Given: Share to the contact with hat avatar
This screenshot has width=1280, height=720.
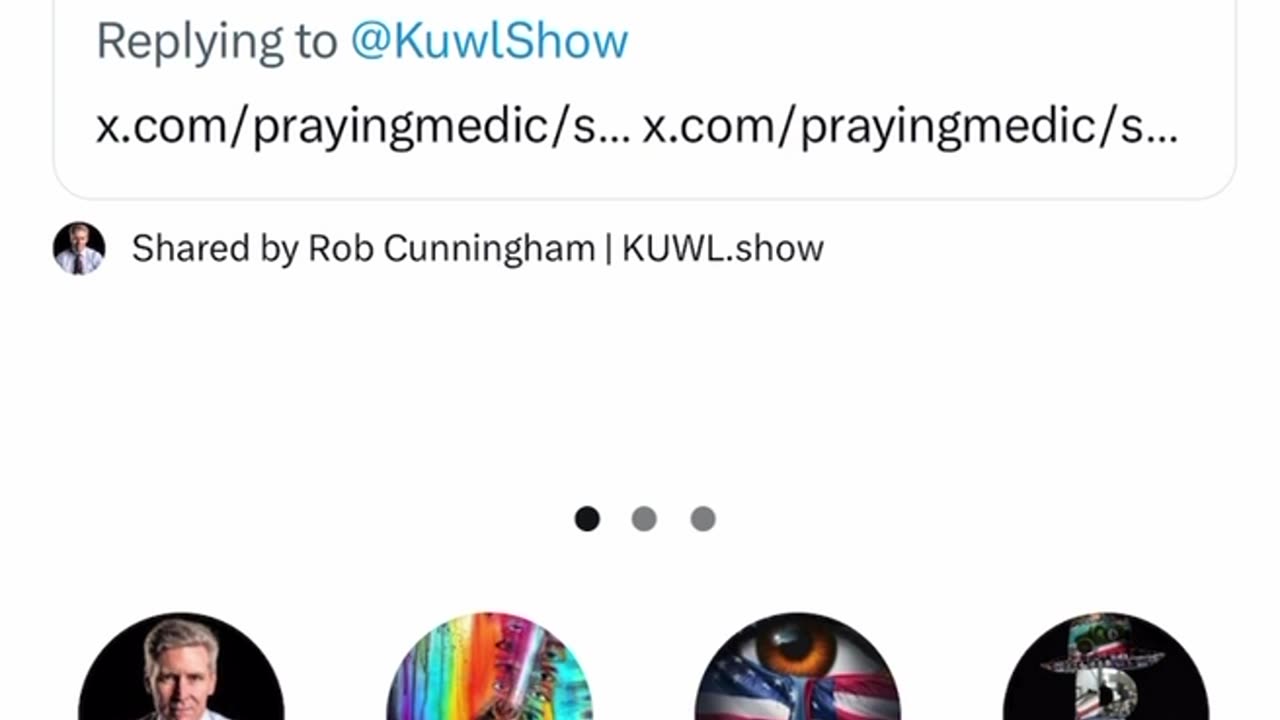Looking at the screenshot, I should 1105,668.
